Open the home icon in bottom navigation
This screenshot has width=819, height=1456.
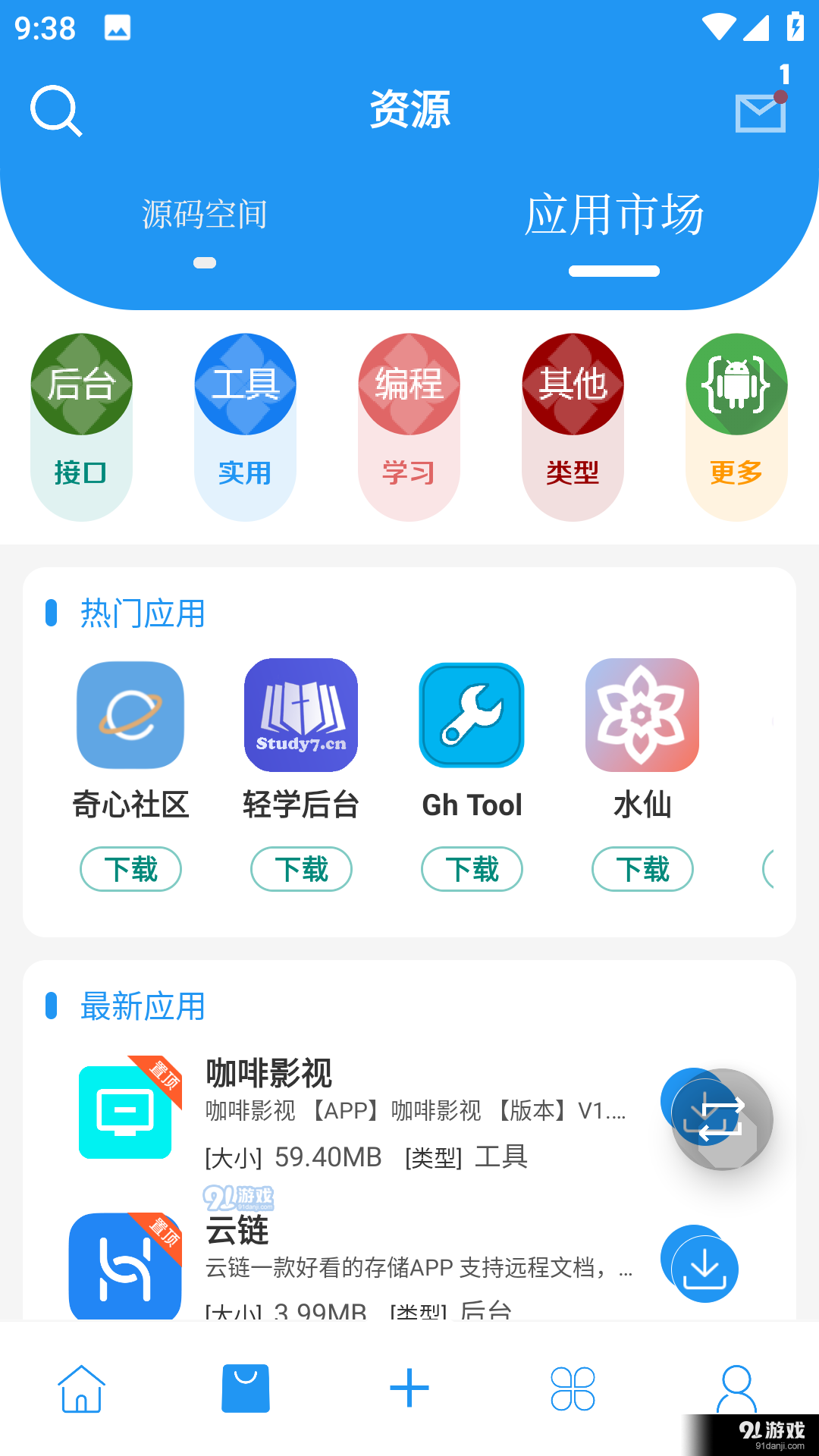tap(81, 1389)
